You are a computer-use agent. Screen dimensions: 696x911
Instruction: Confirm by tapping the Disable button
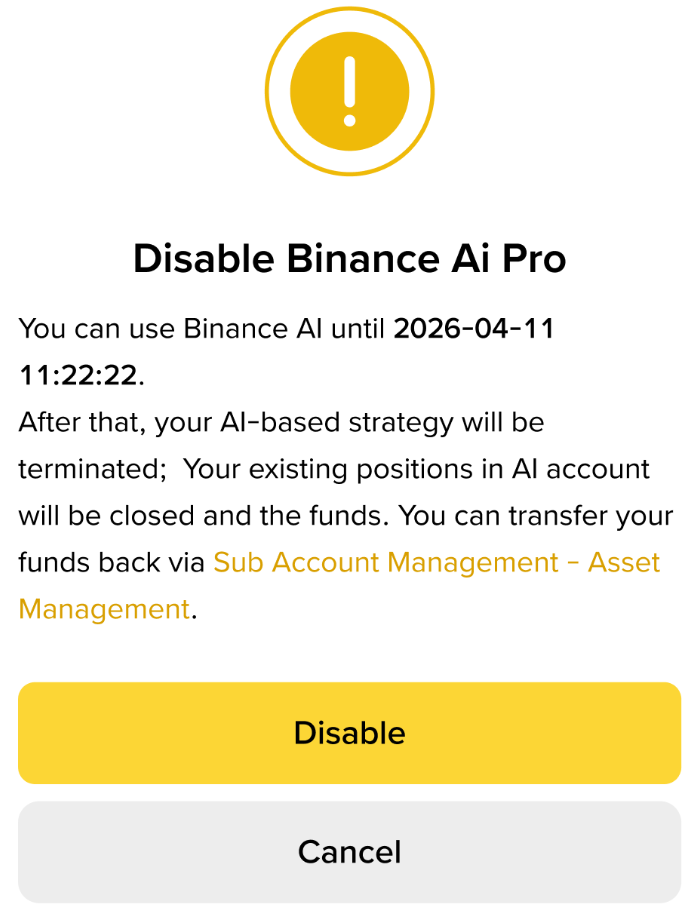pyautogui.click(x=349, y=733)
